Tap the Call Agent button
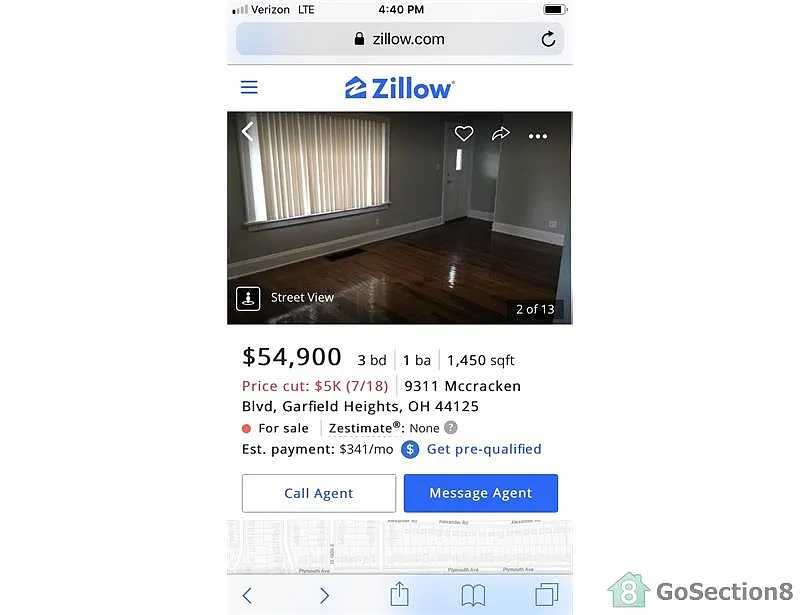 coord(318,493)
